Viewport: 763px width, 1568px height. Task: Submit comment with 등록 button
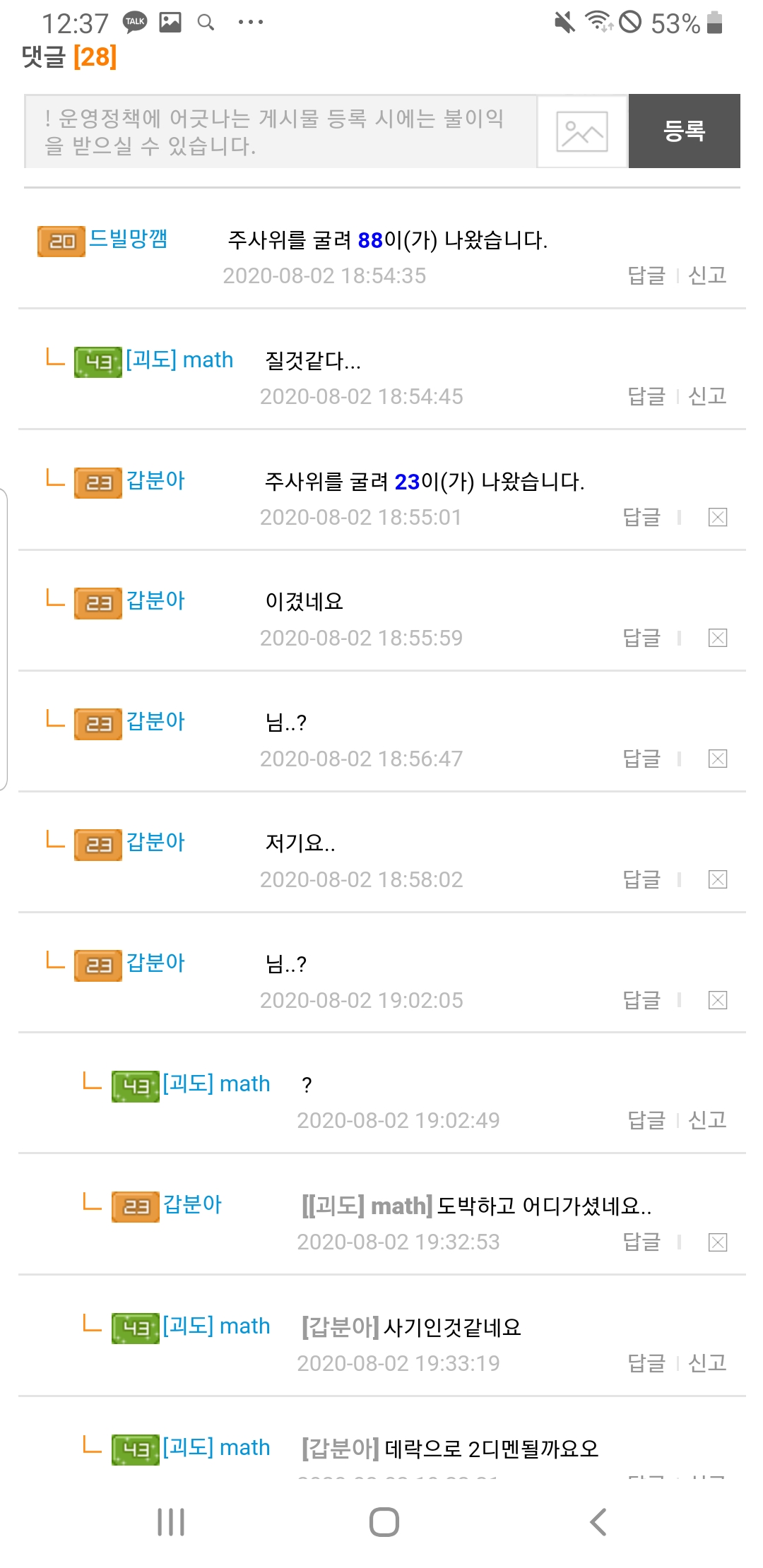[x=684, y=131]
